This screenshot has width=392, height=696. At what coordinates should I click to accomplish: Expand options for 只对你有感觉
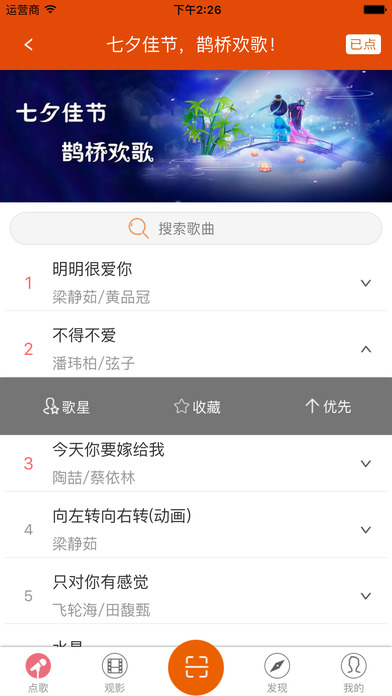tap(366, 596)
